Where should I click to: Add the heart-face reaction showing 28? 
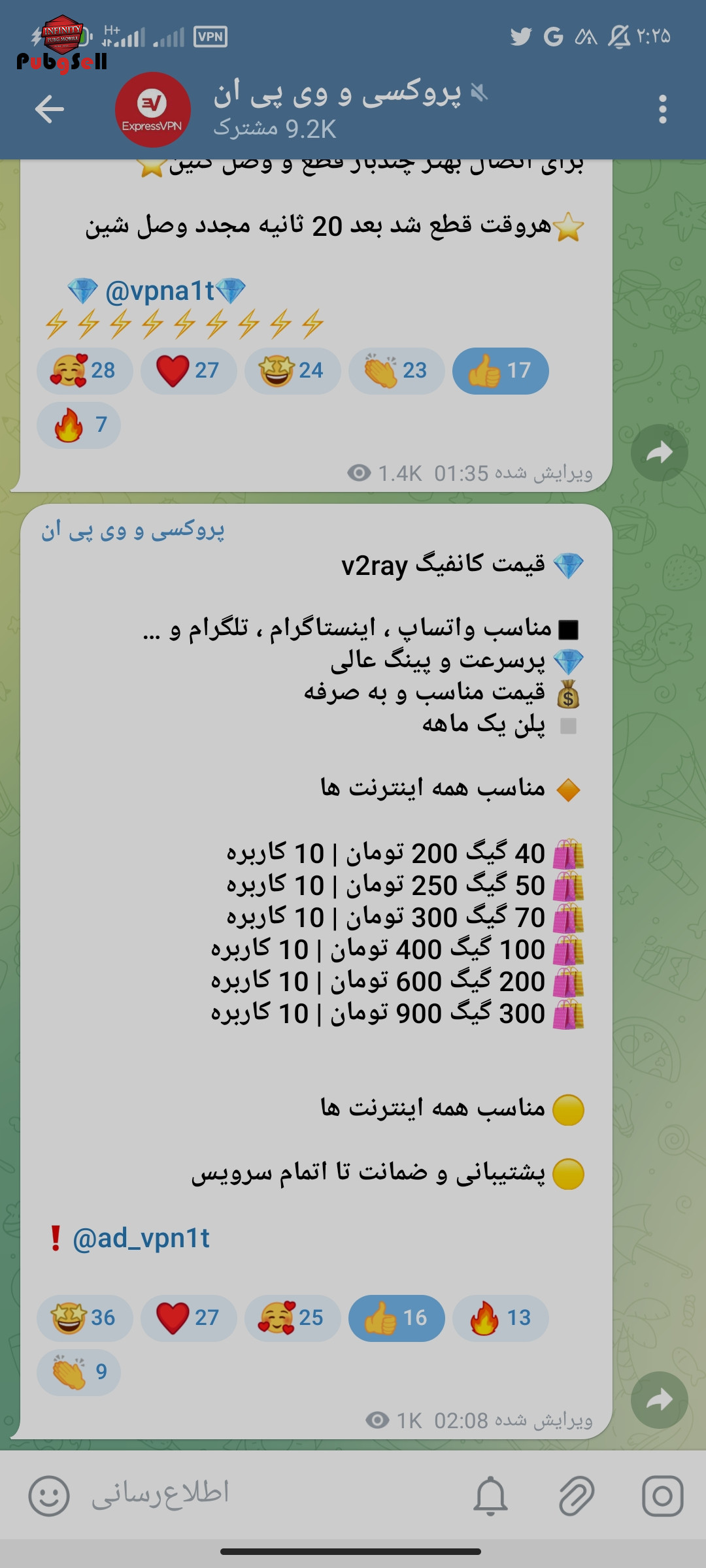(85, 370)
